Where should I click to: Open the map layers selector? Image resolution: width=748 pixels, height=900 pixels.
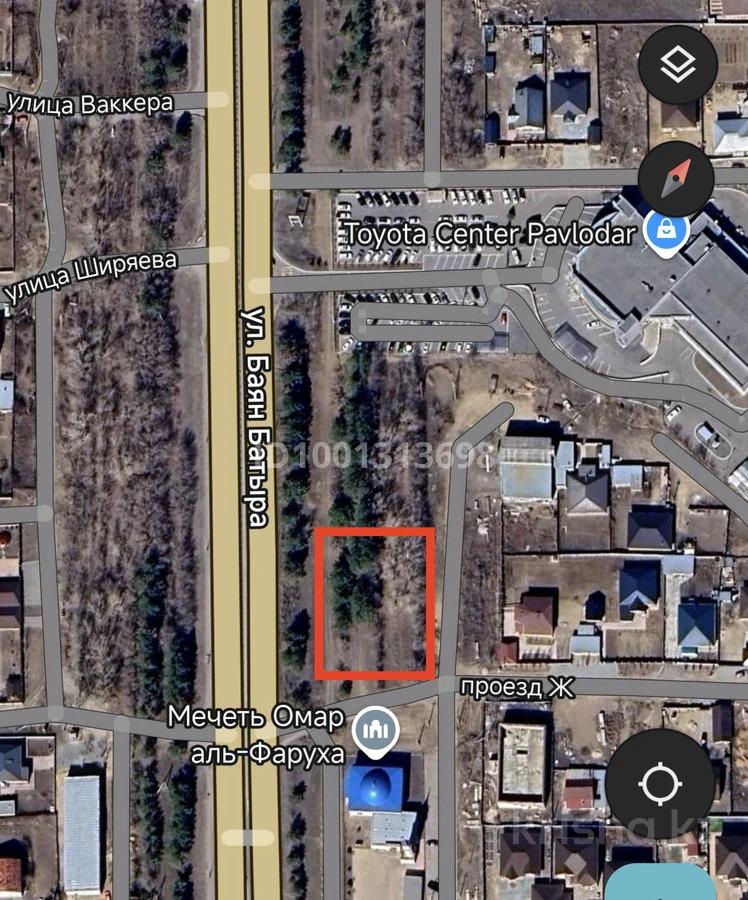pyautogui.click(x=678, y=64)
